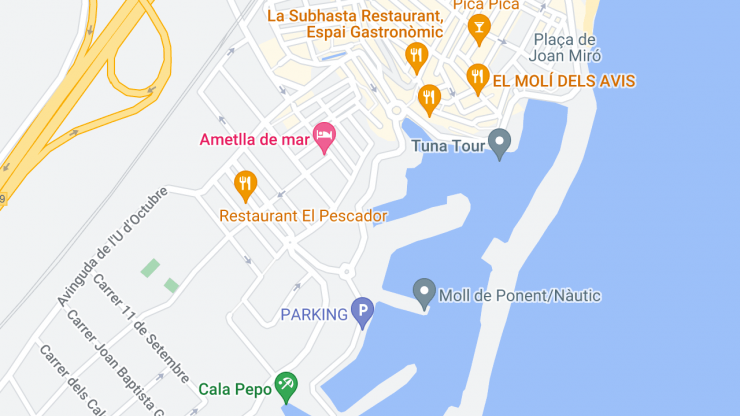Select the Tuna Tour location pin
Screen dimensions: 740x416
[x=500, y=143]
